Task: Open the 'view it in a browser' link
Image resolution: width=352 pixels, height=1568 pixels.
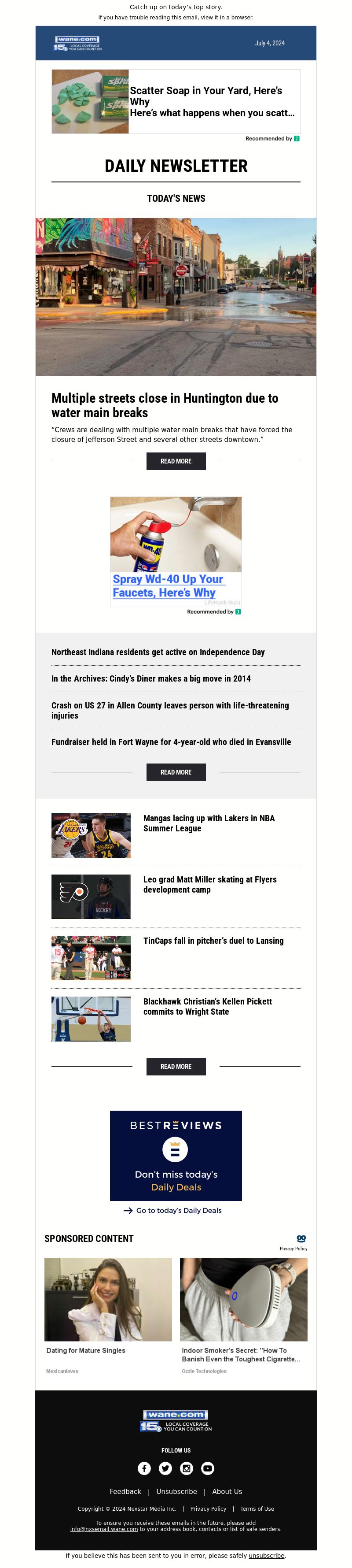Action: click(x=226, y=18)
